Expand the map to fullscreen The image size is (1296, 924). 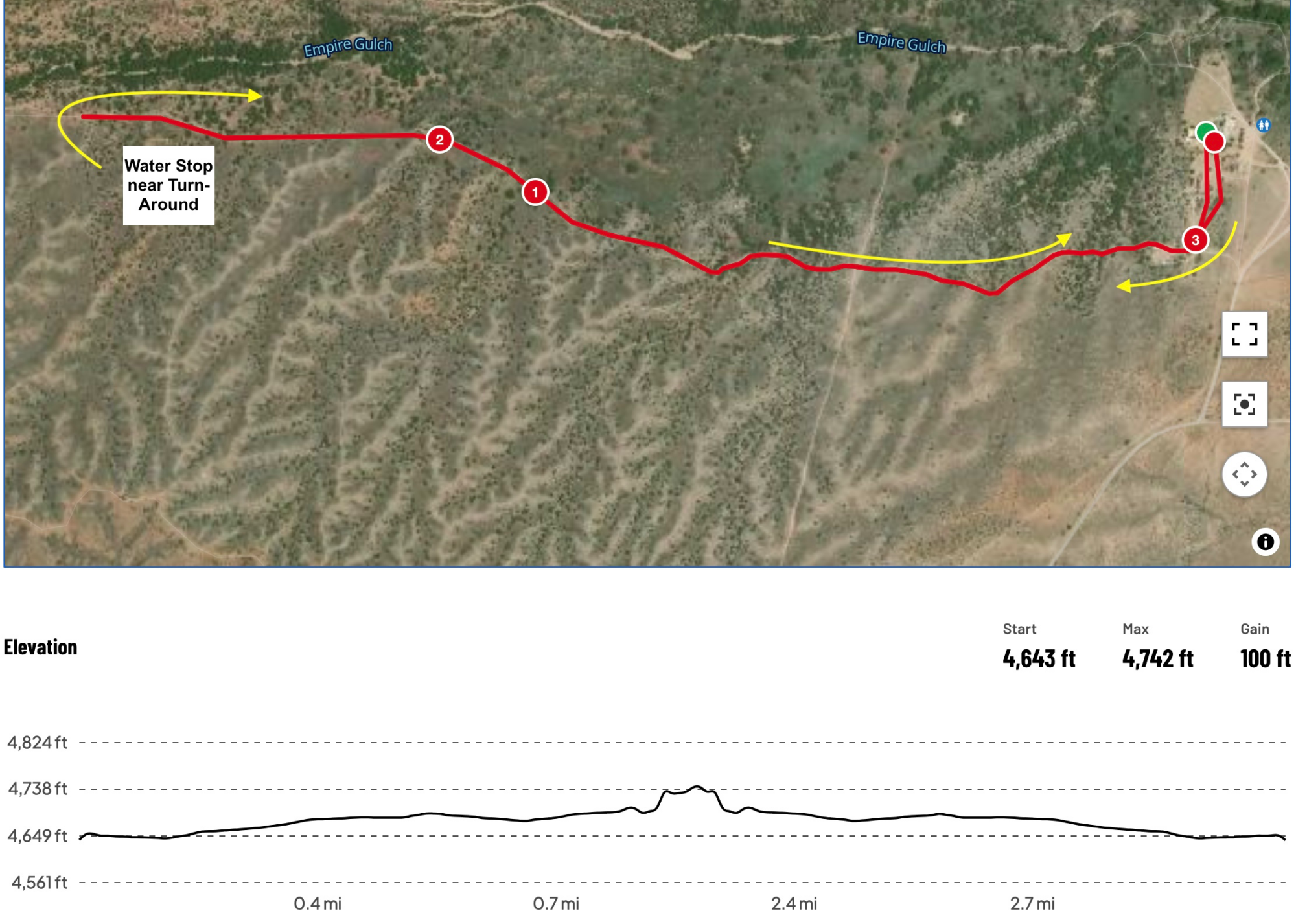click(x=1244, y=334)
